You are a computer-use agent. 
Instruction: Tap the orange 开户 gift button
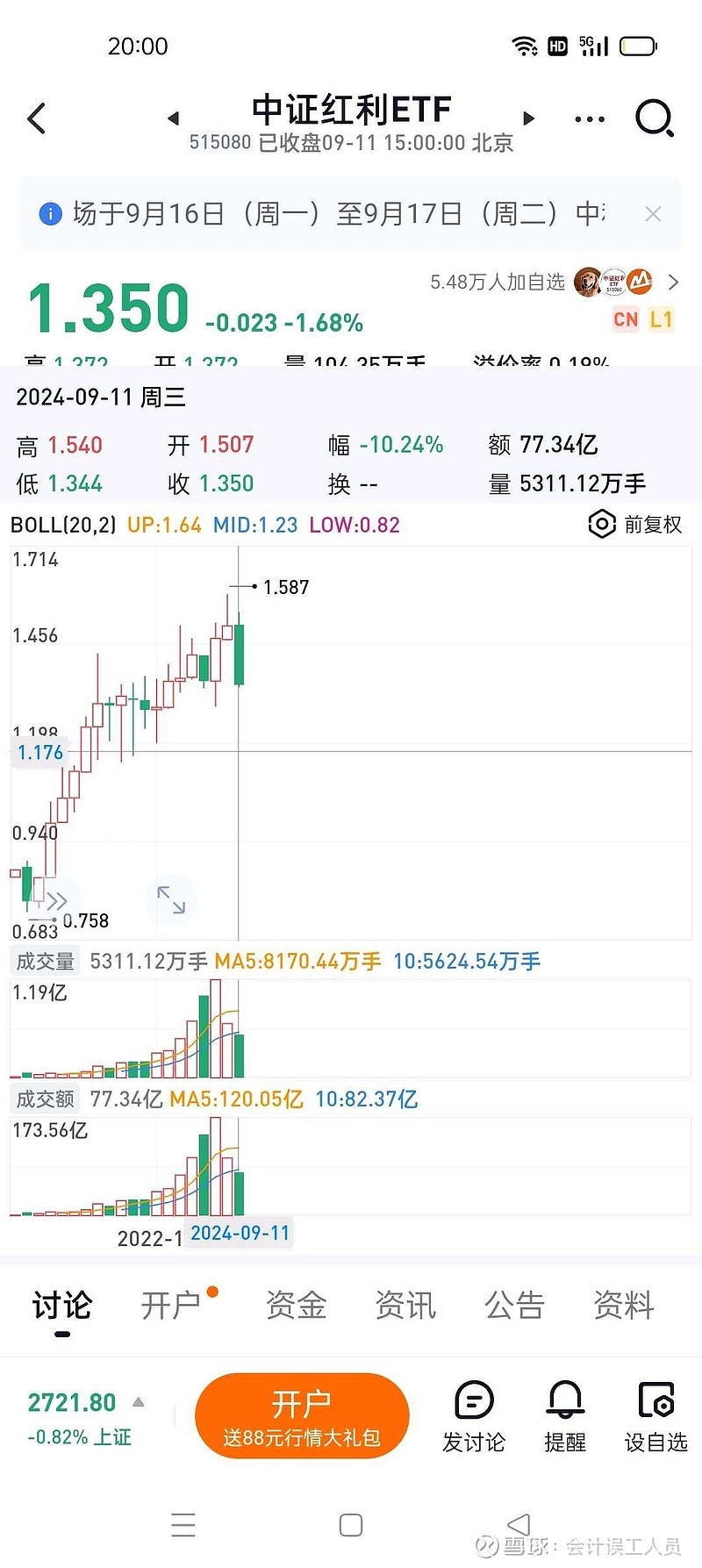coord(302,1416)
